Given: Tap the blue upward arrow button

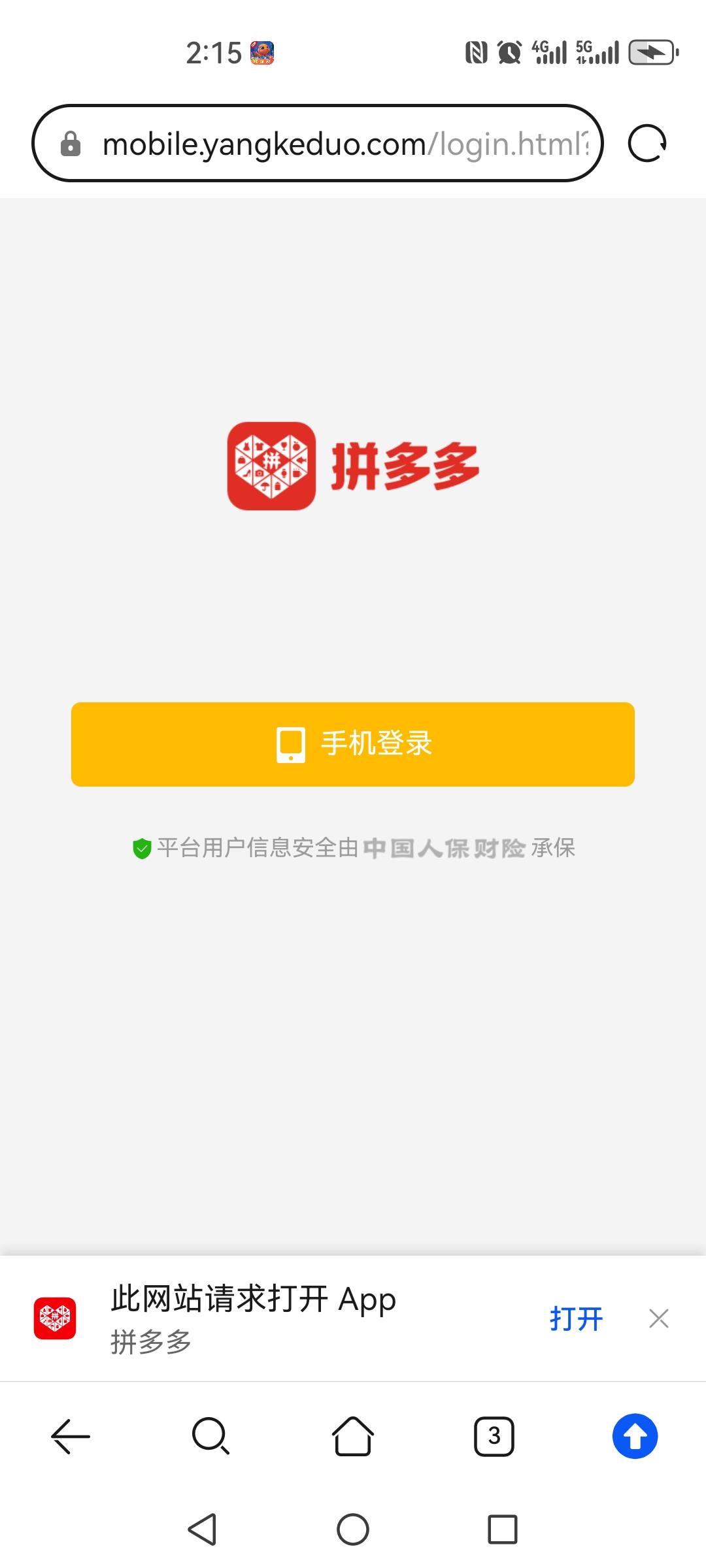Looking at the screenshot, I should click(635, 1436).
